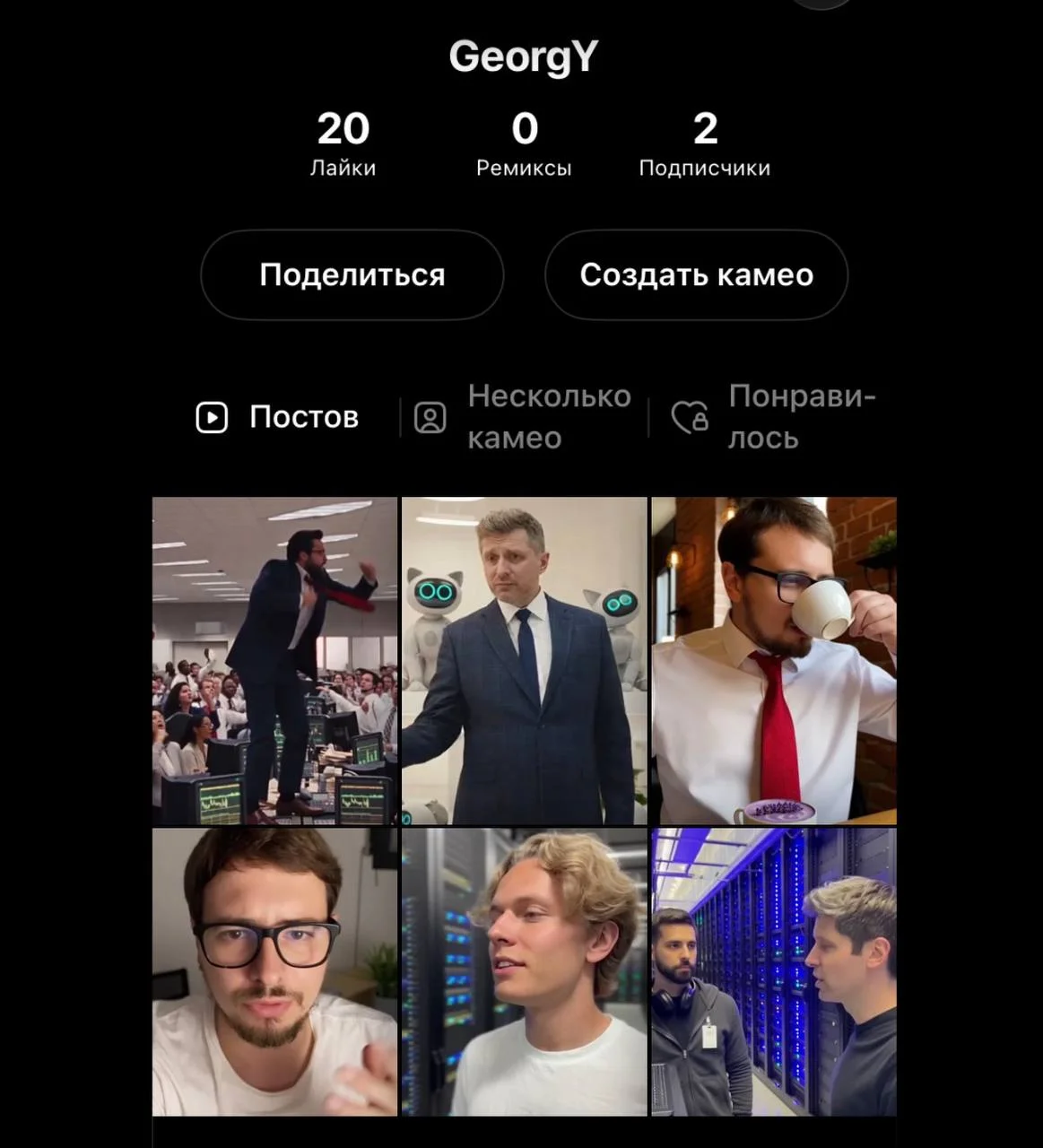Image resolution: width=1043 pixels, height=1148 pixels.
Task: Click the person icon beside Несколько камео
Action: click(430, 416)
